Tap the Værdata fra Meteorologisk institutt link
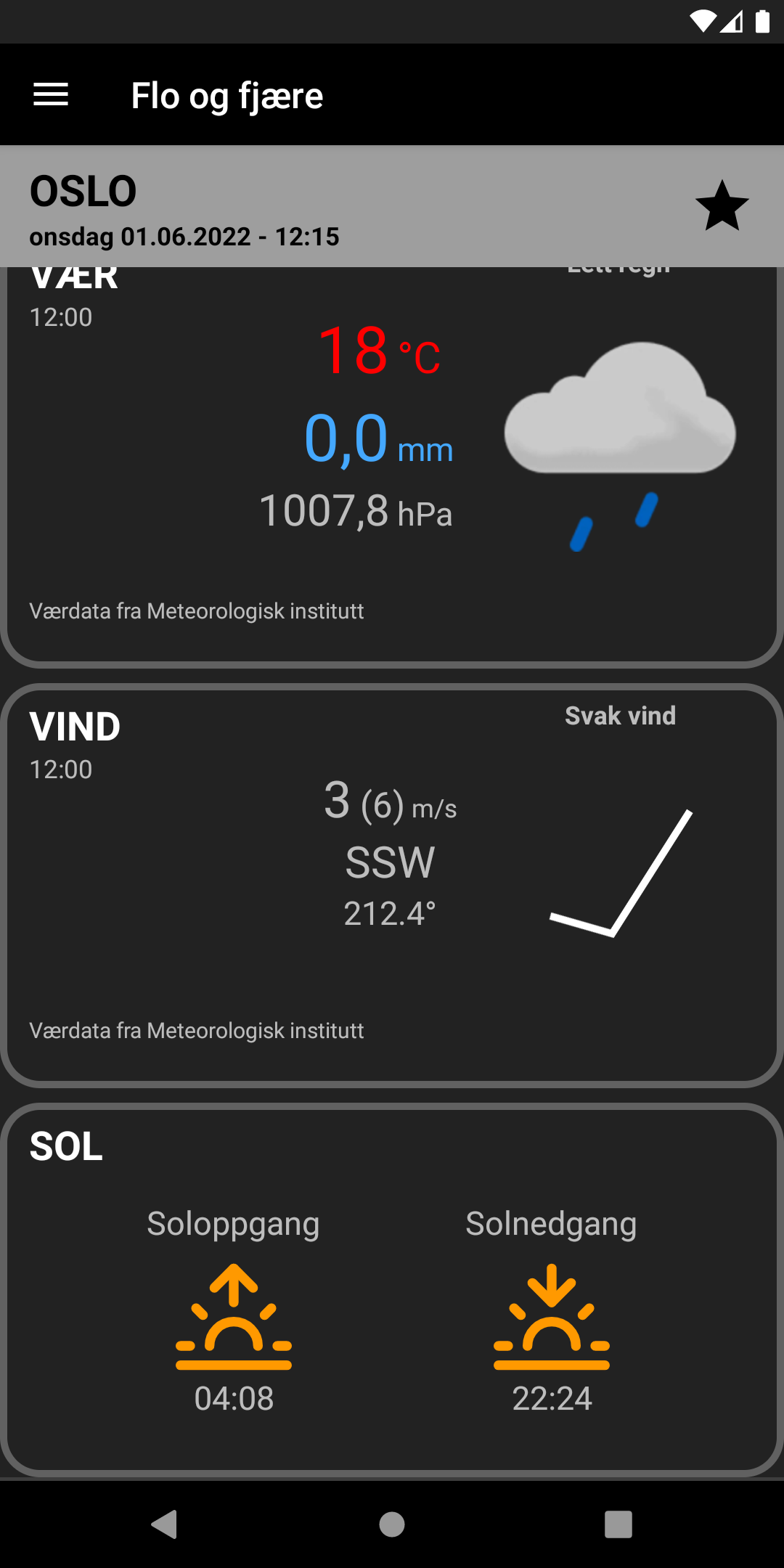 point(197,611)
